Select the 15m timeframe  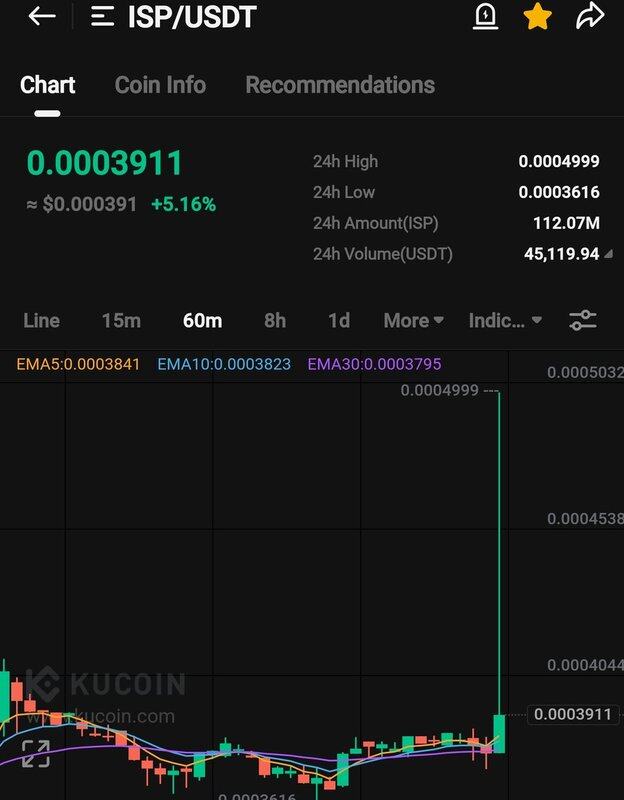[x=121, y=320]
